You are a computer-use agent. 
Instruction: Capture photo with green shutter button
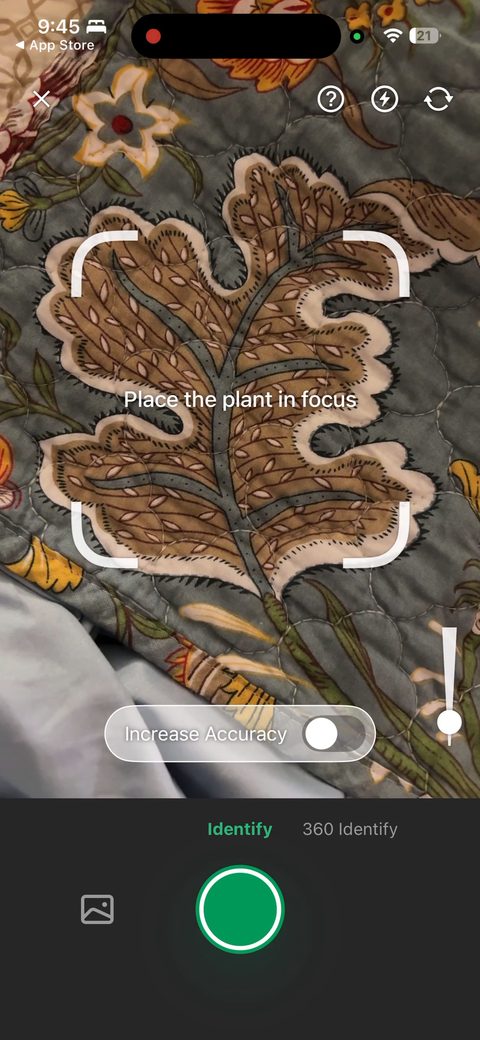pyautogui.click(x=240, y=909)
